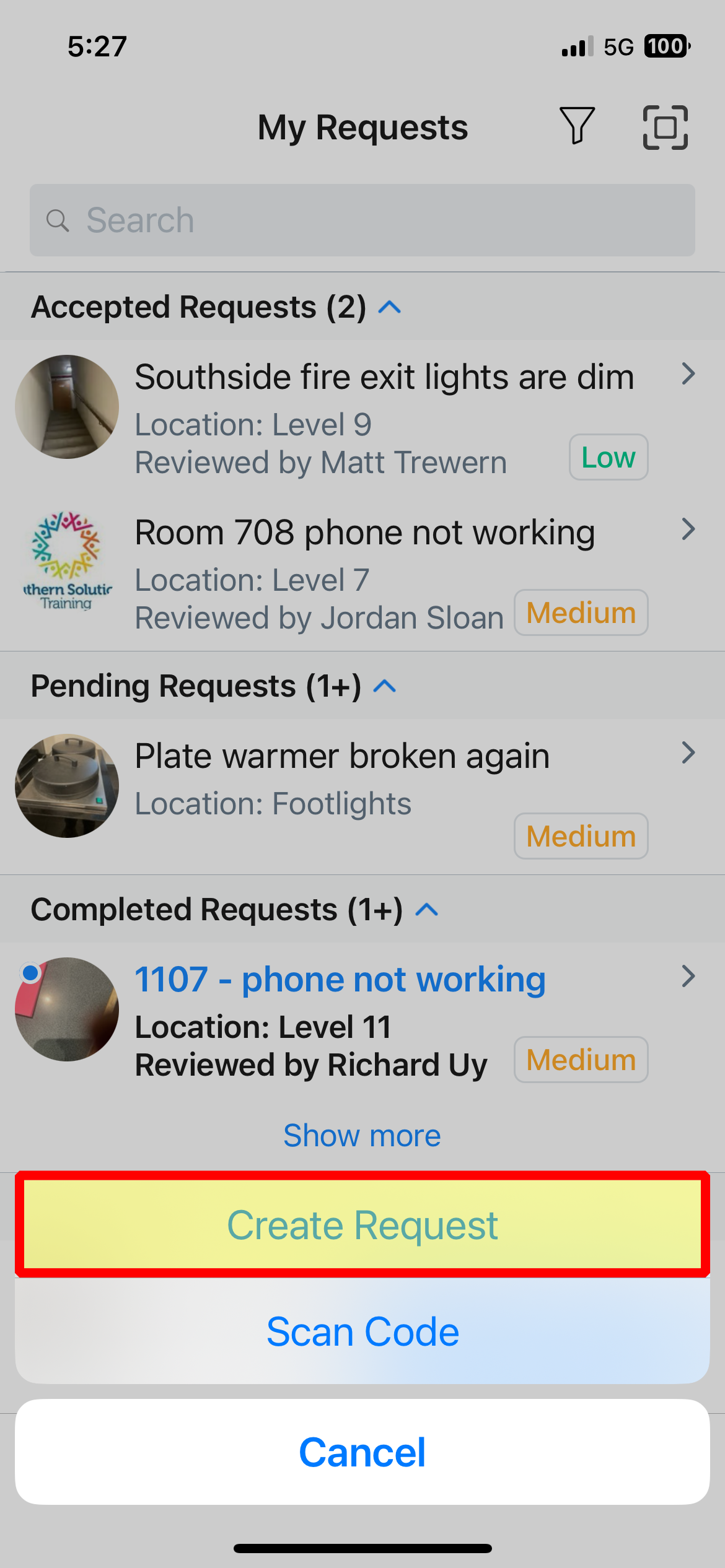Collapse the Completed Requests section
The width and height of the screenshot is (725, 1568).
(427, 910)
